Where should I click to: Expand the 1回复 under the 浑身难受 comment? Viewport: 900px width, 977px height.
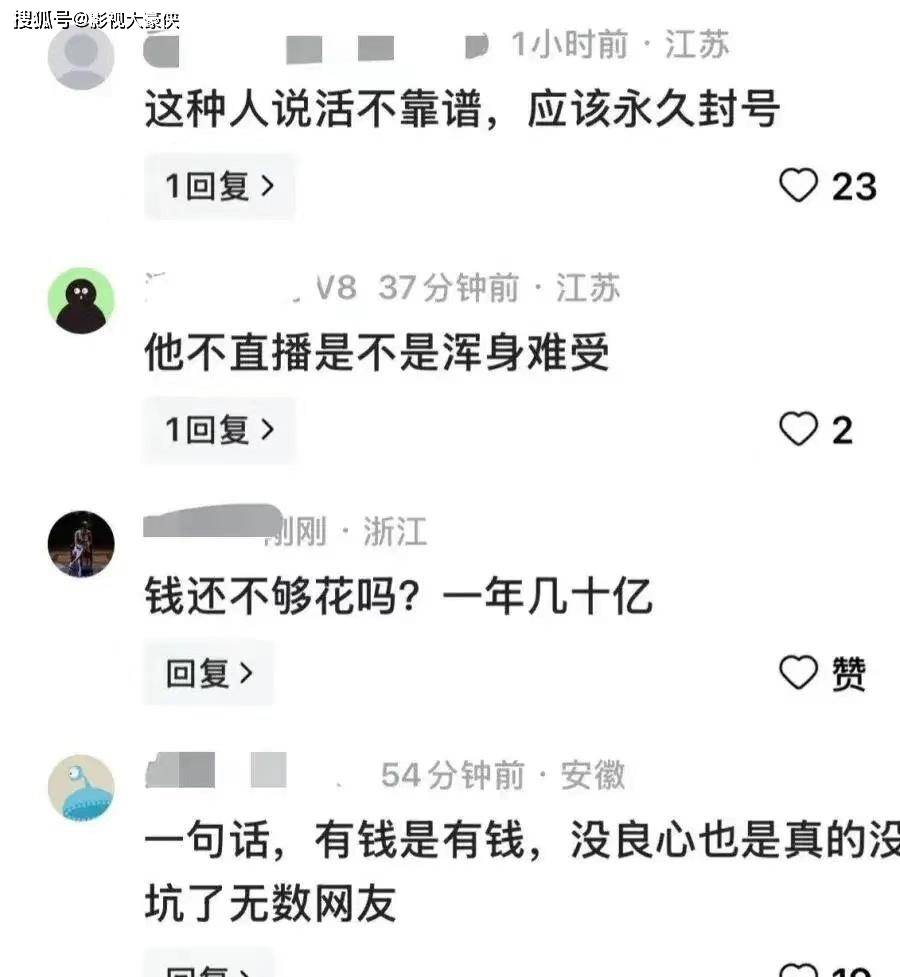click(219, 430)
